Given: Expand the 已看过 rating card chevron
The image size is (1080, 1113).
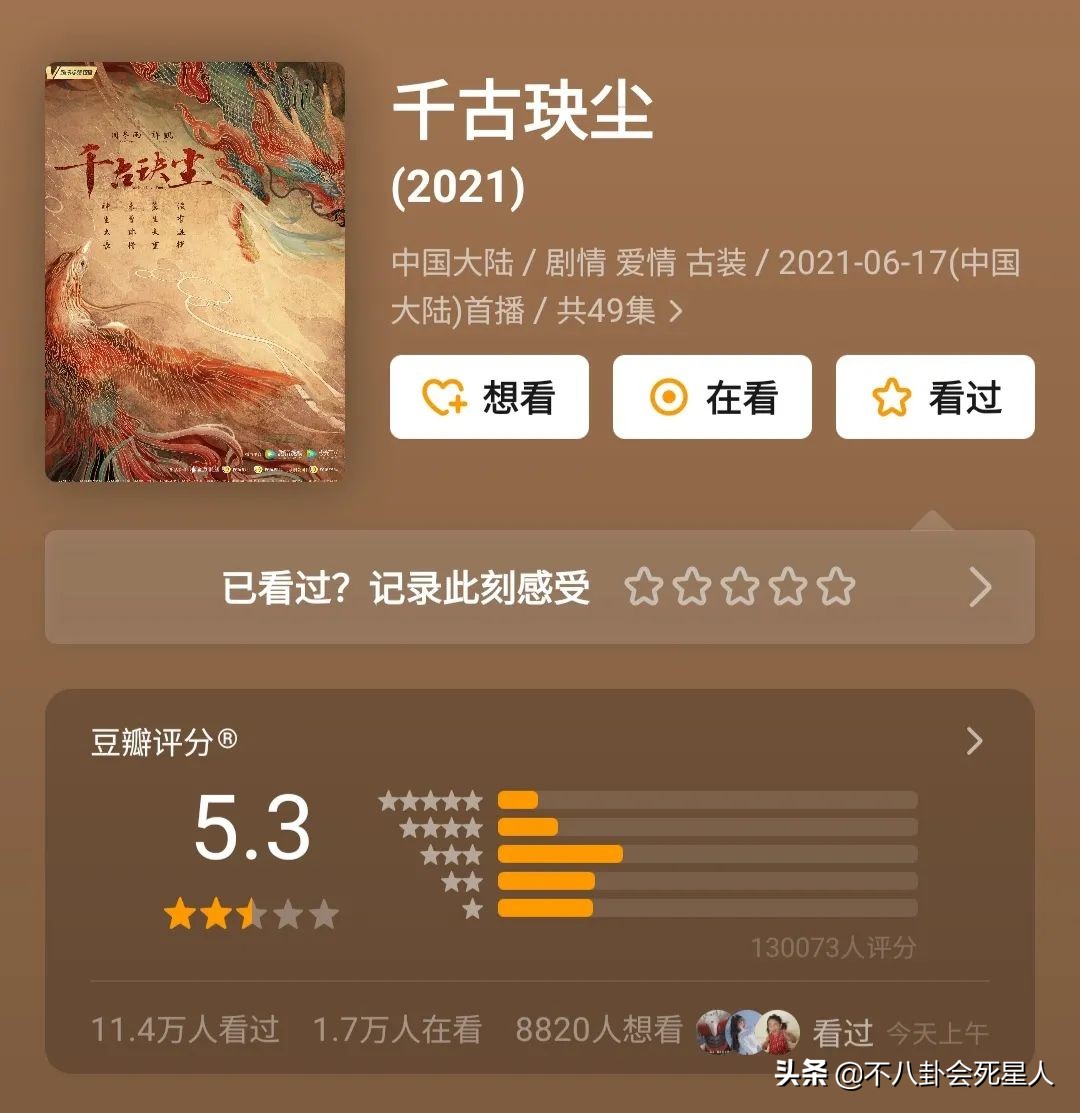Looking at the screenshot, I should pos(979,589).
